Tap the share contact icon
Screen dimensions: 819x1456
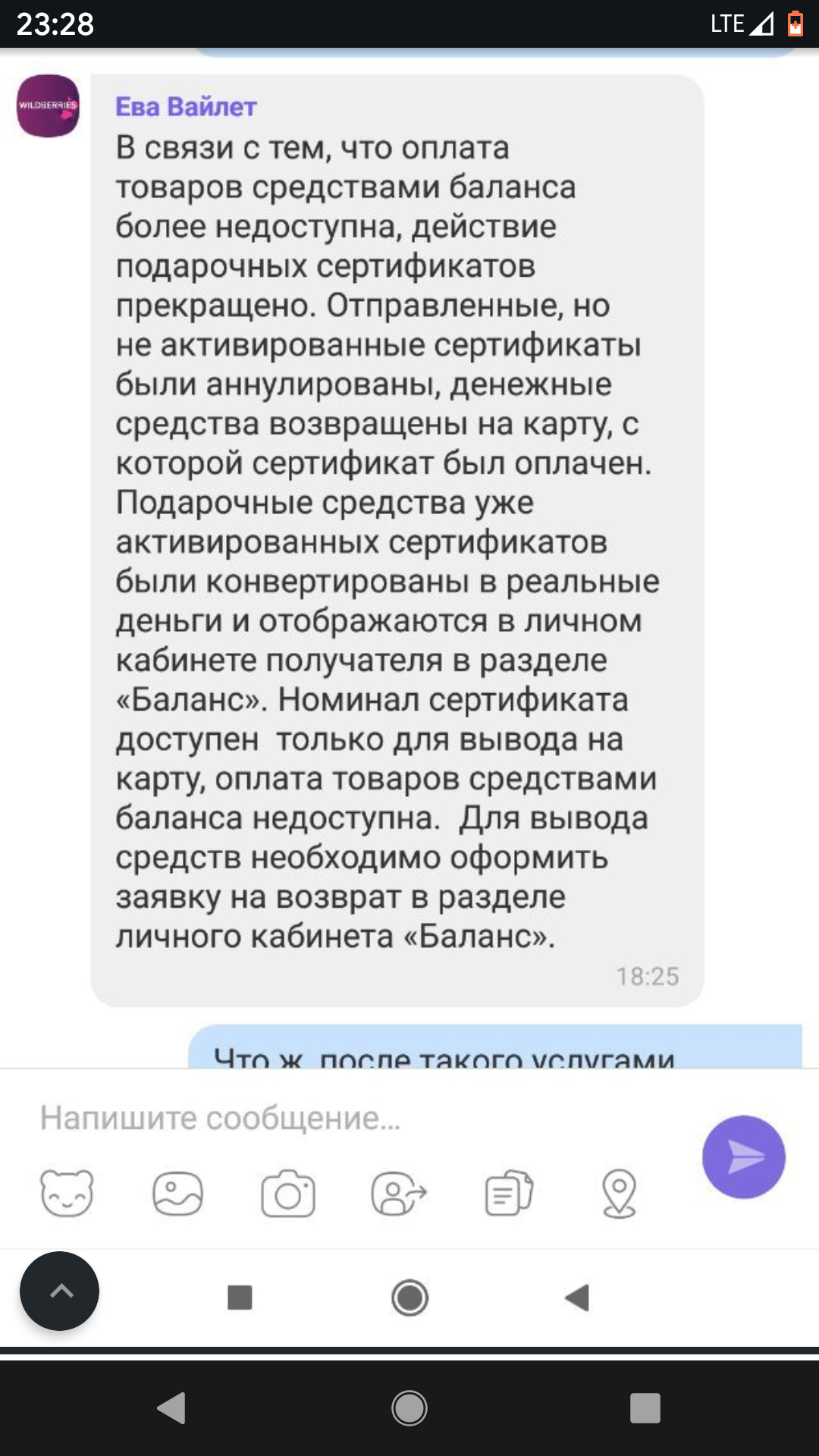(399, 1194)
